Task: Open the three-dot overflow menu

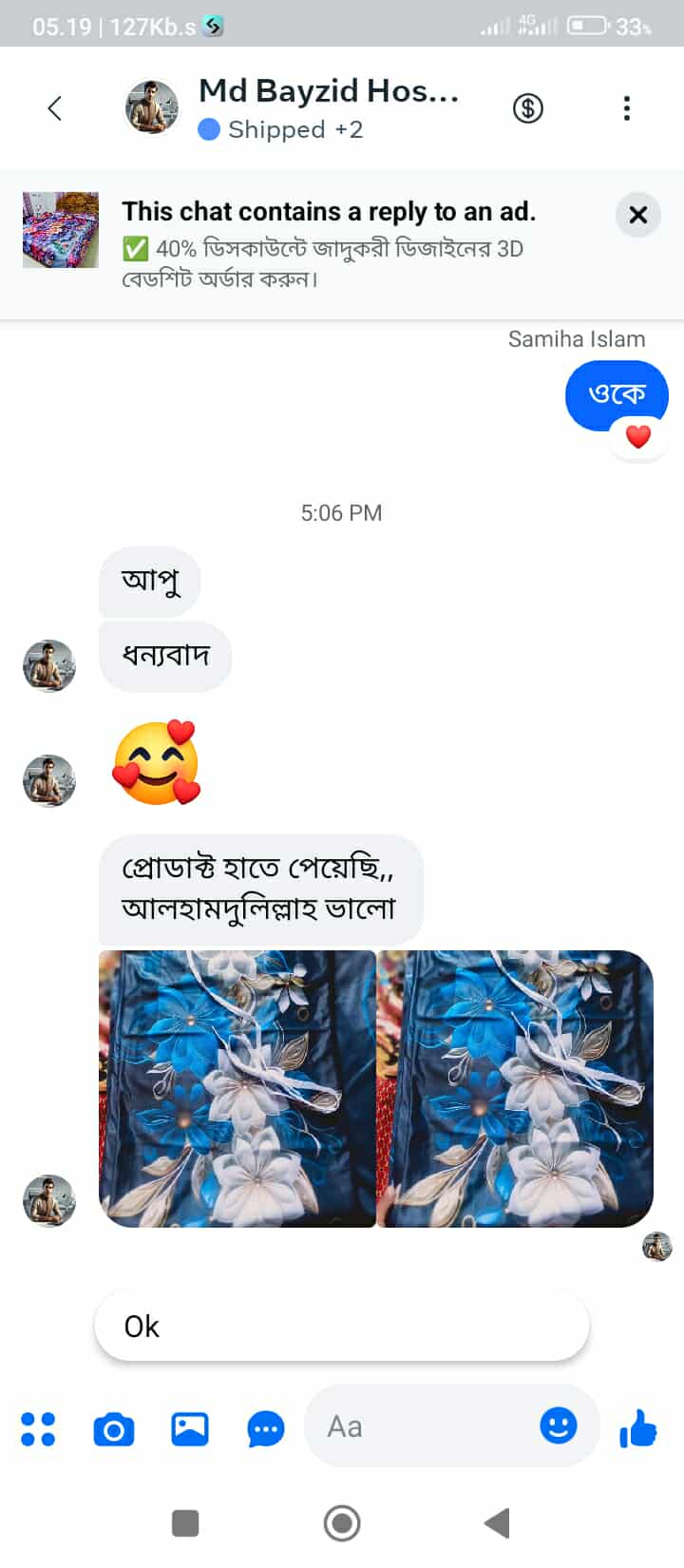Action: (626, 108)
